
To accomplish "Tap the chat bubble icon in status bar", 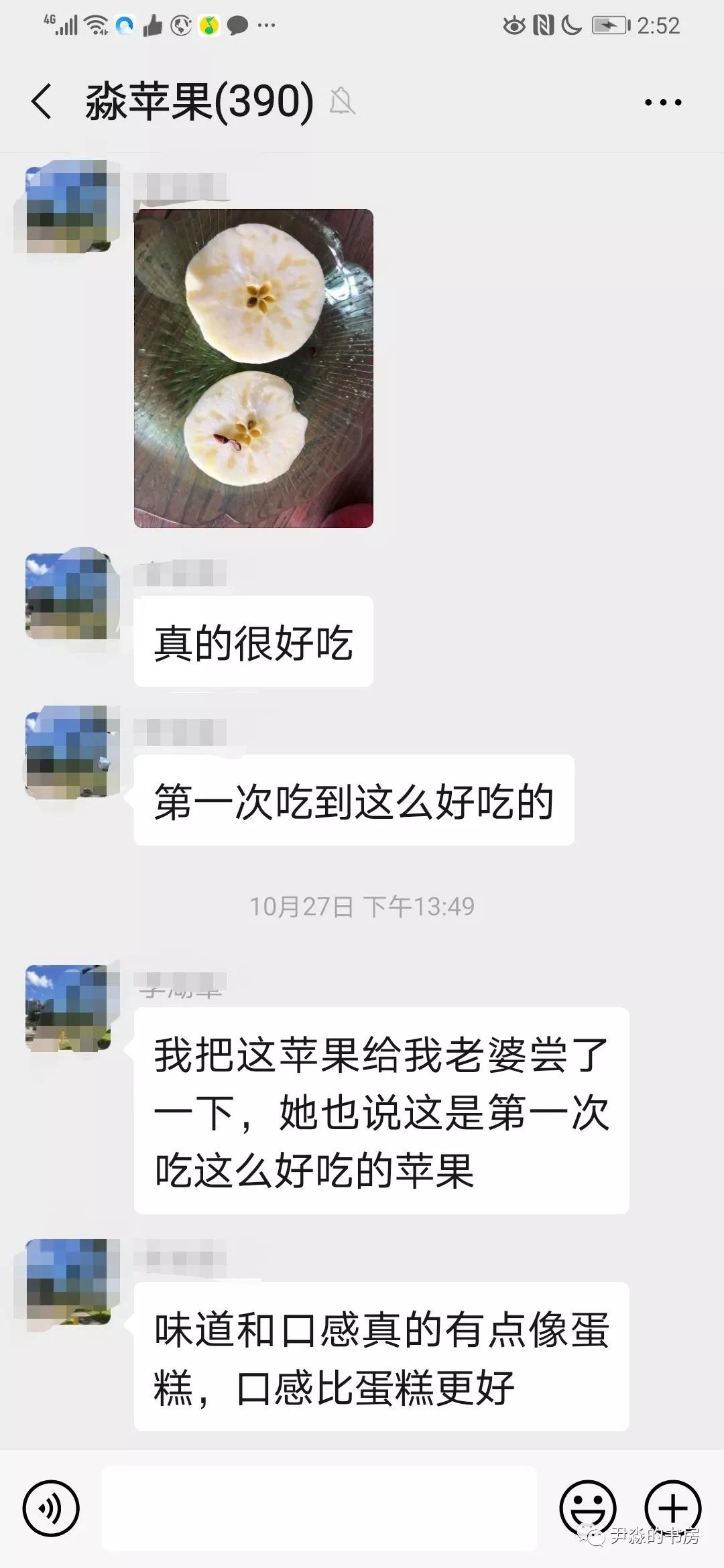I will tap(236, 25).
